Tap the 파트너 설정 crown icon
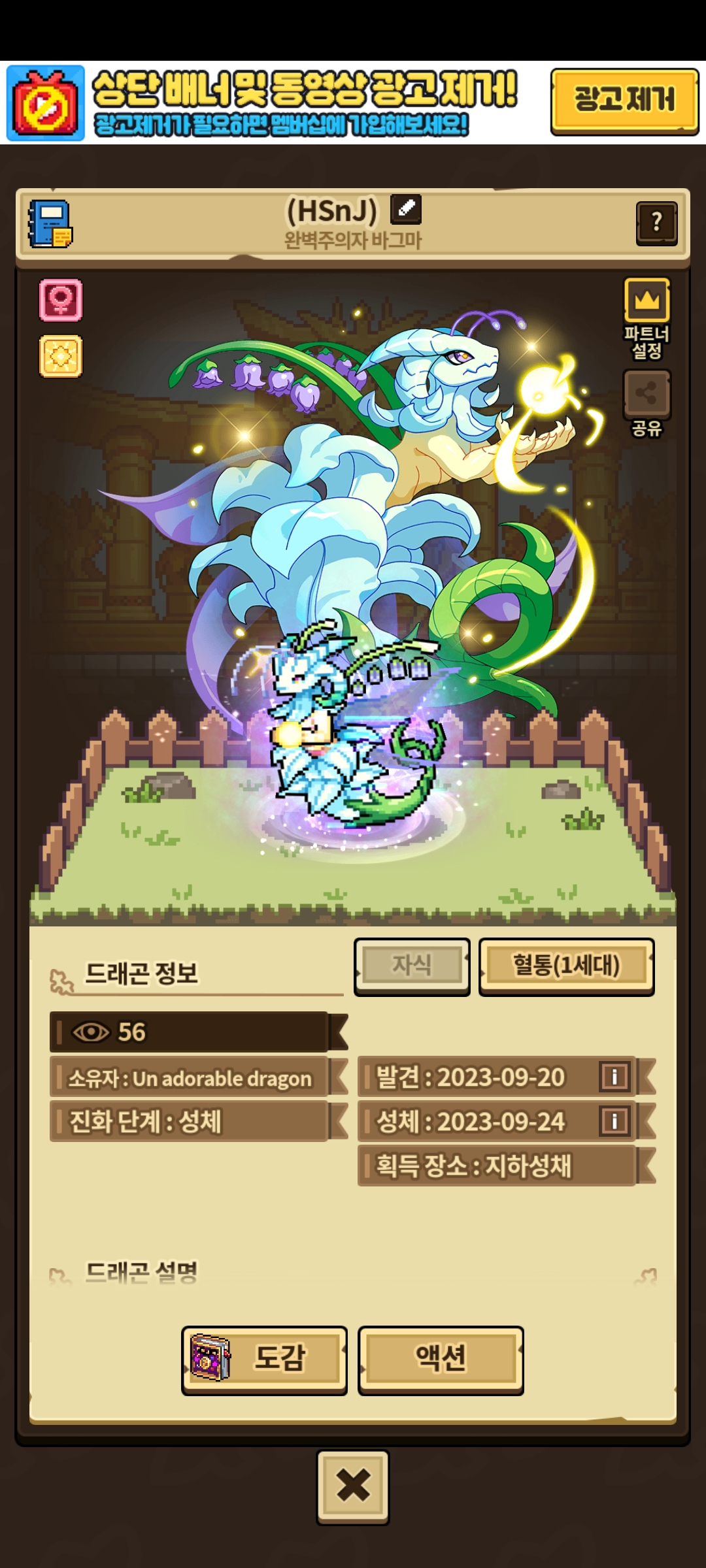Image resolution: width=706 pixels, height=1568 pixels. (647, 301)
